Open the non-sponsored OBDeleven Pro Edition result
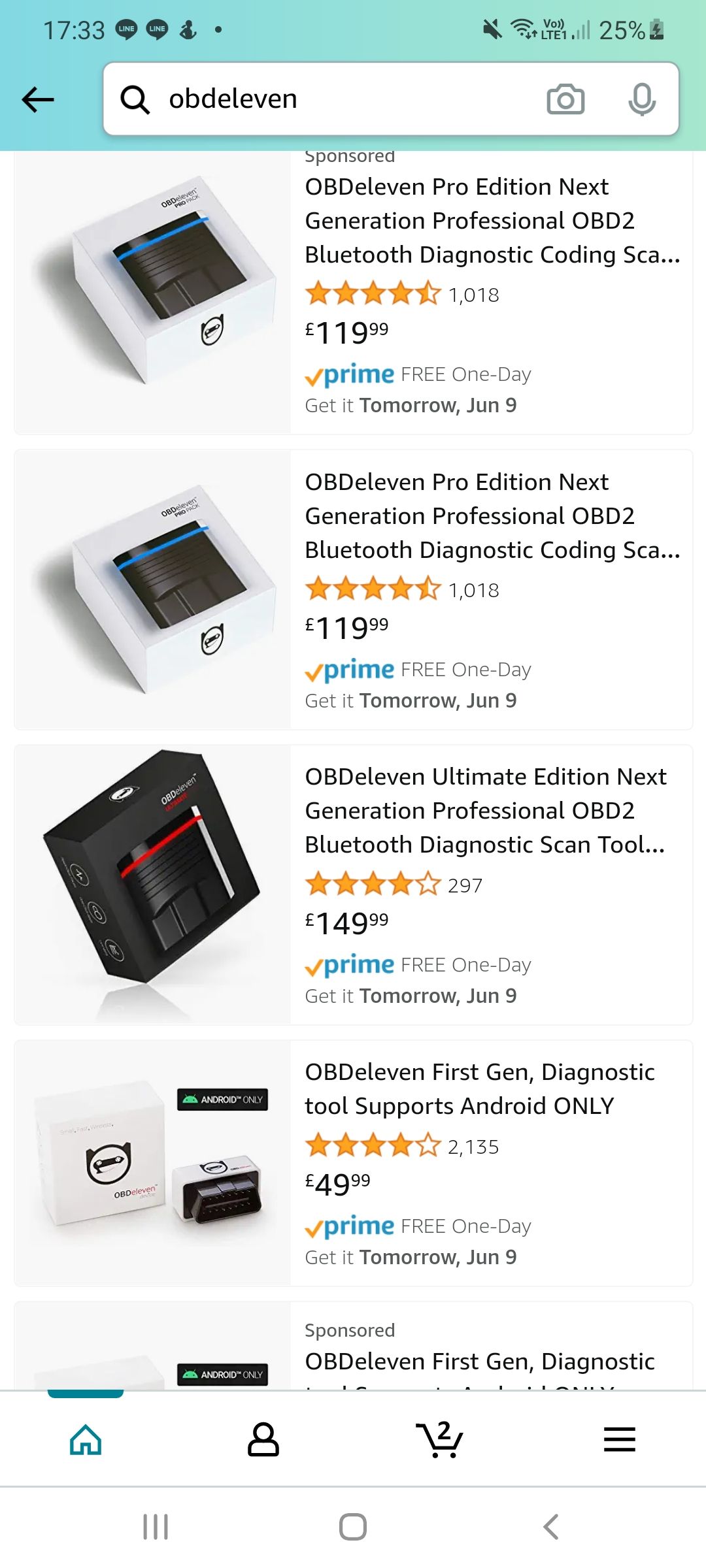This screenshot has height=1568, width=706. click(353, 589)
